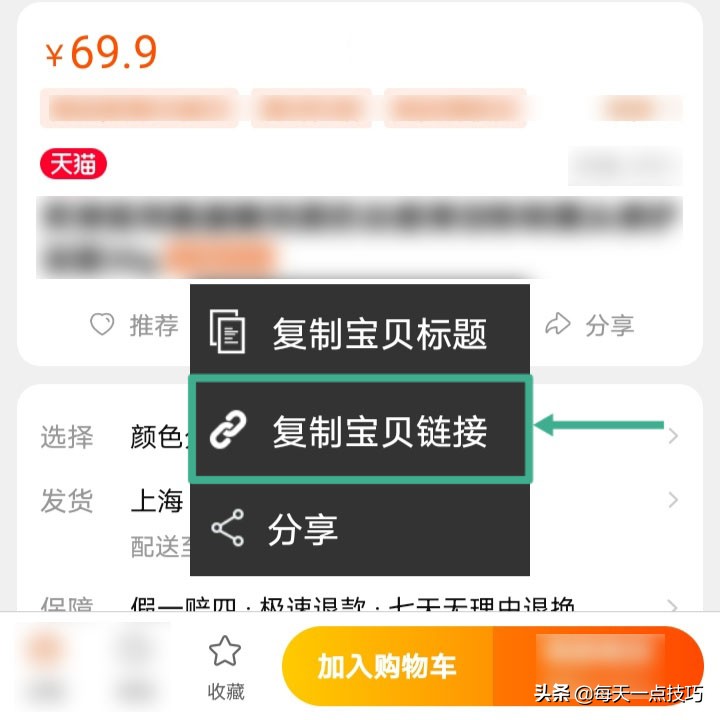This screenshot has height=720, width=720.
Task: Tap the 推荐 heart button
Action: tap(135, 325)
